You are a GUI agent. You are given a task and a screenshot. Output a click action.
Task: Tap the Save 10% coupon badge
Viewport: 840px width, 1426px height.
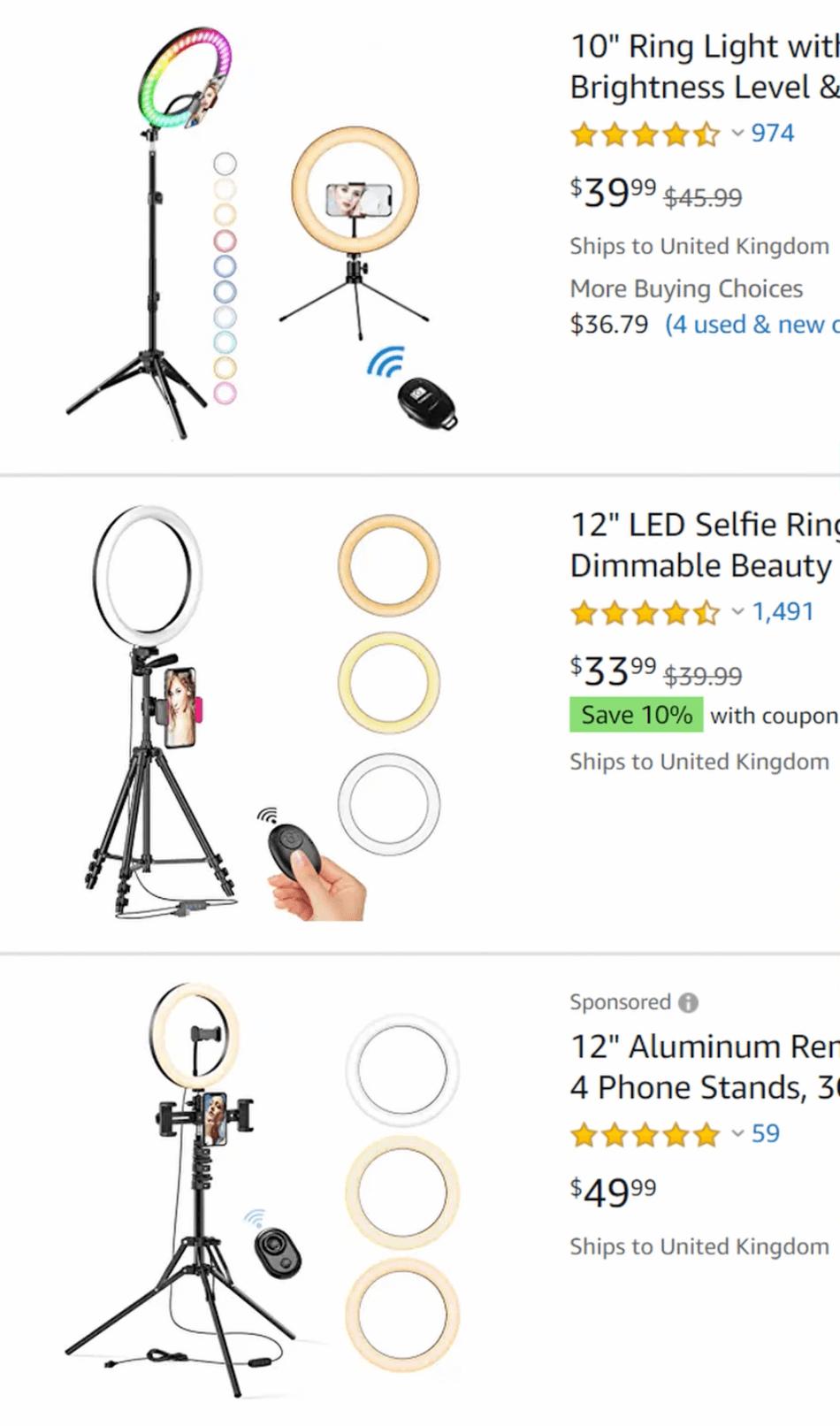[x=636, y=715]
